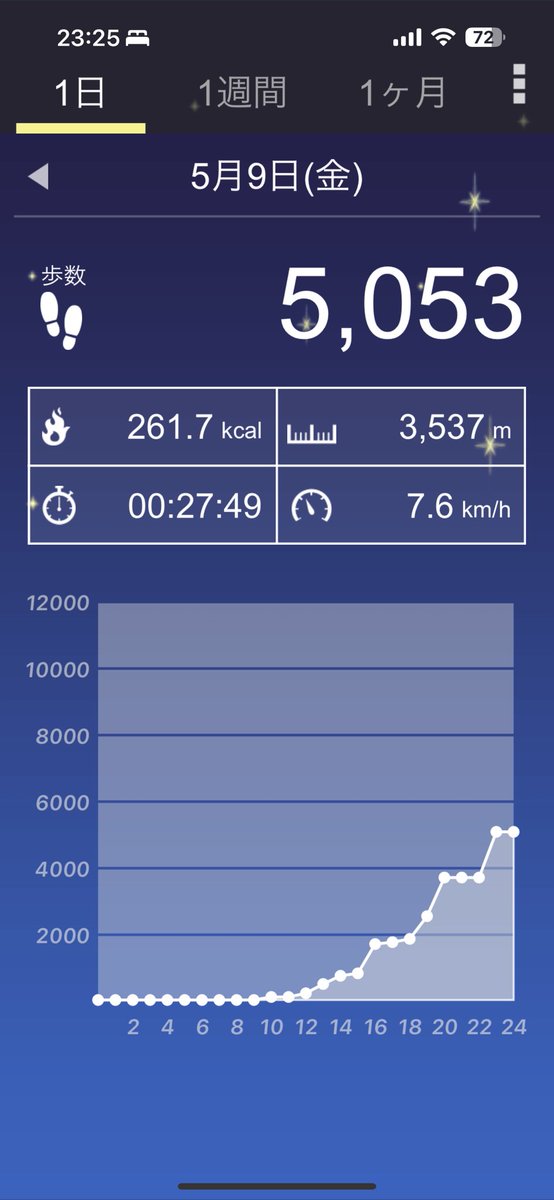554x1200 pixels.
Task: Switch to the 1ヶ月 tab
Action: (x=403, y=93)
